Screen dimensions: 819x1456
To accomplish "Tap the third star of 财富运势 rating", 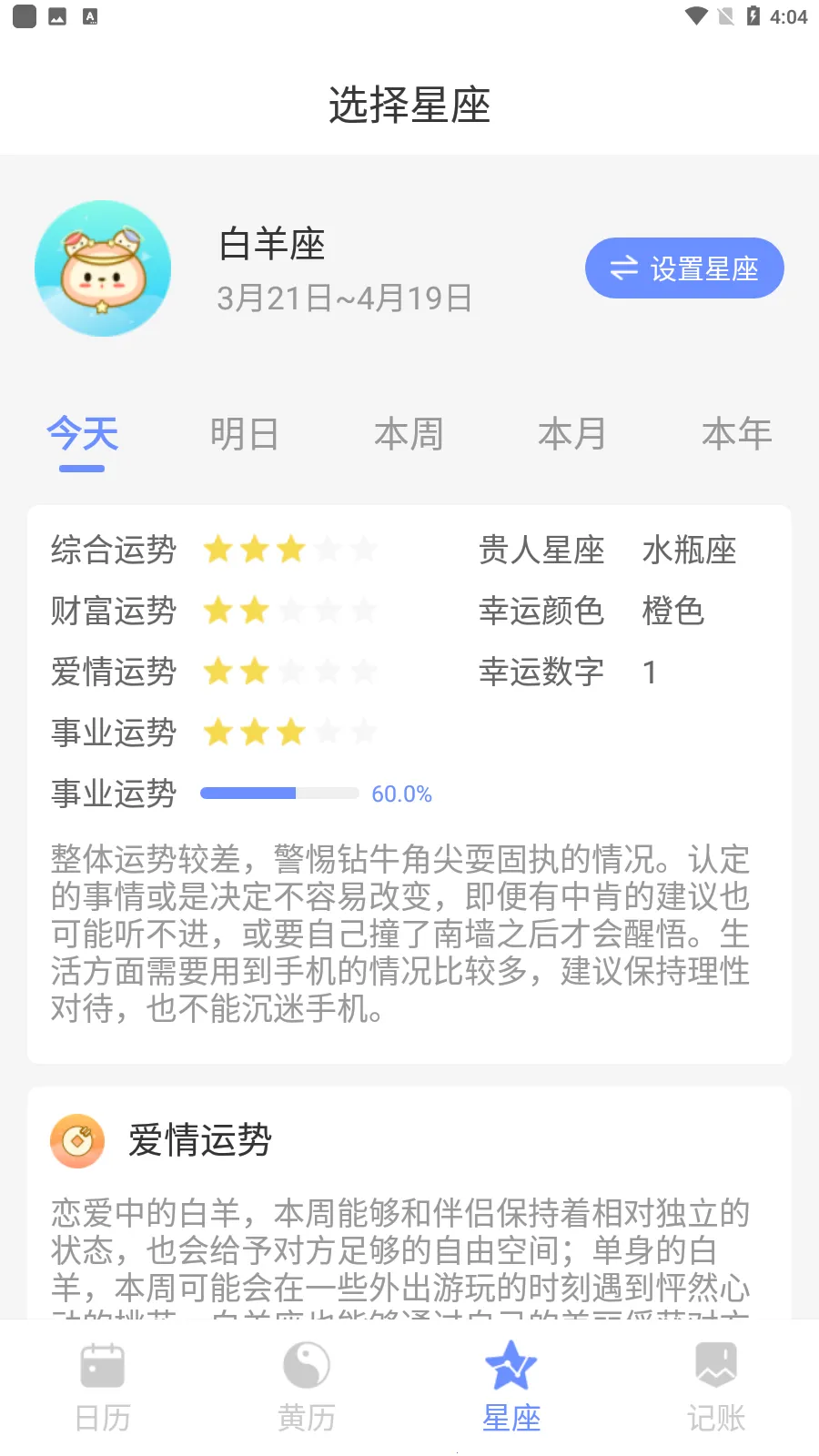I will click(291, 611).
